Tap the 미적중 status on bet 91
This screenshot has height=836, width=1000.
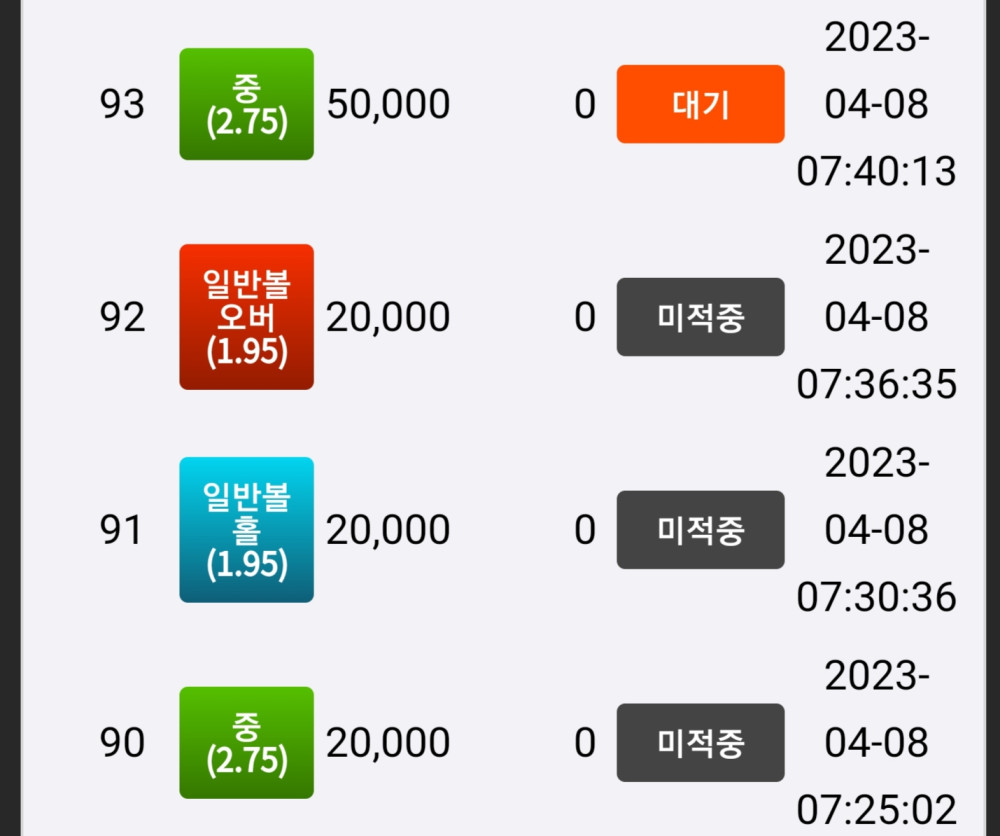700,530
